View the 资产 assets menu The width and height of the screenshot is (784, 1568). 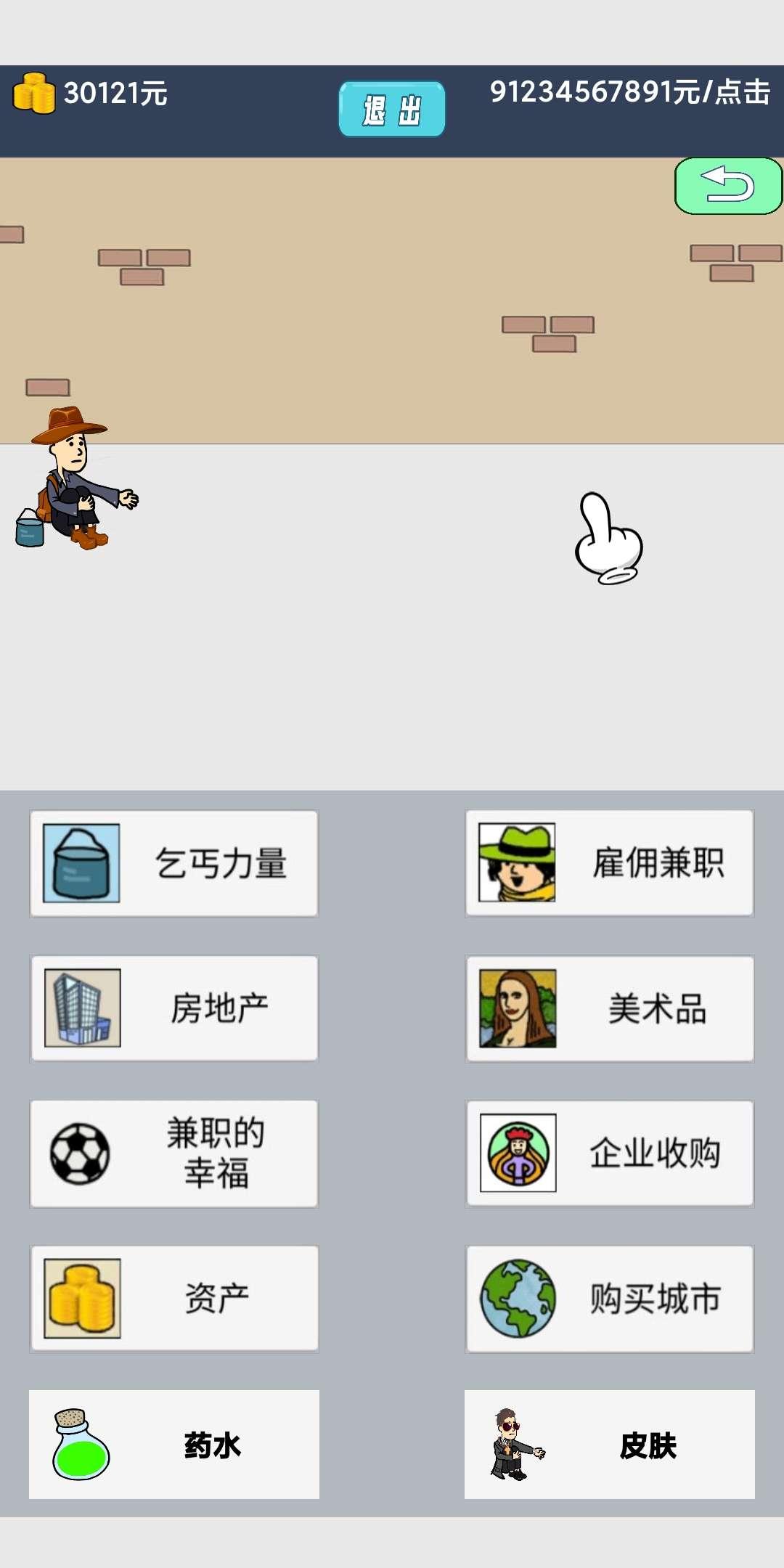click(x=174, y=1299)
